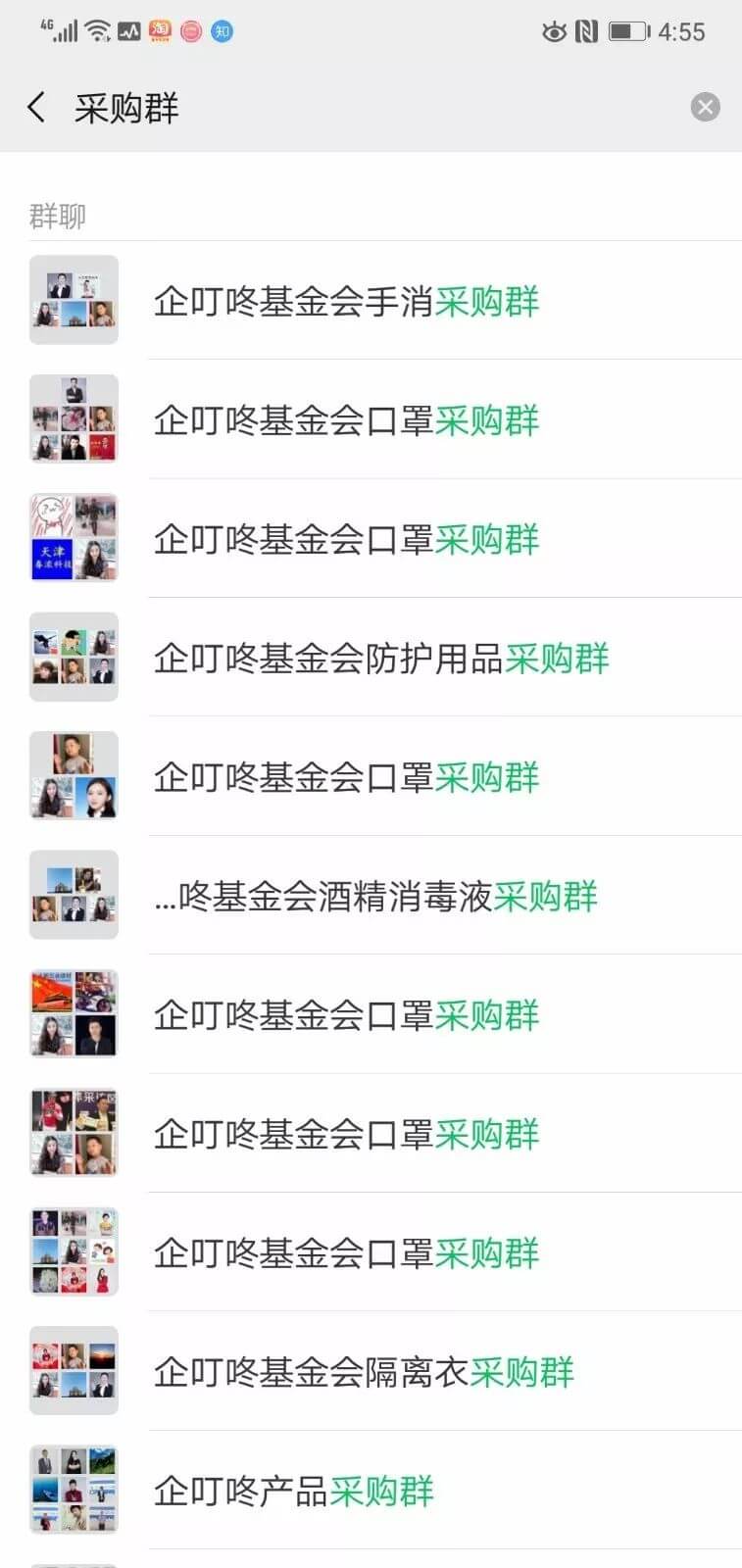Open the 企叮咚基金会防护用品采购群 chat
The width and height of the screenshot is (742, 1568).
point(381,659)
